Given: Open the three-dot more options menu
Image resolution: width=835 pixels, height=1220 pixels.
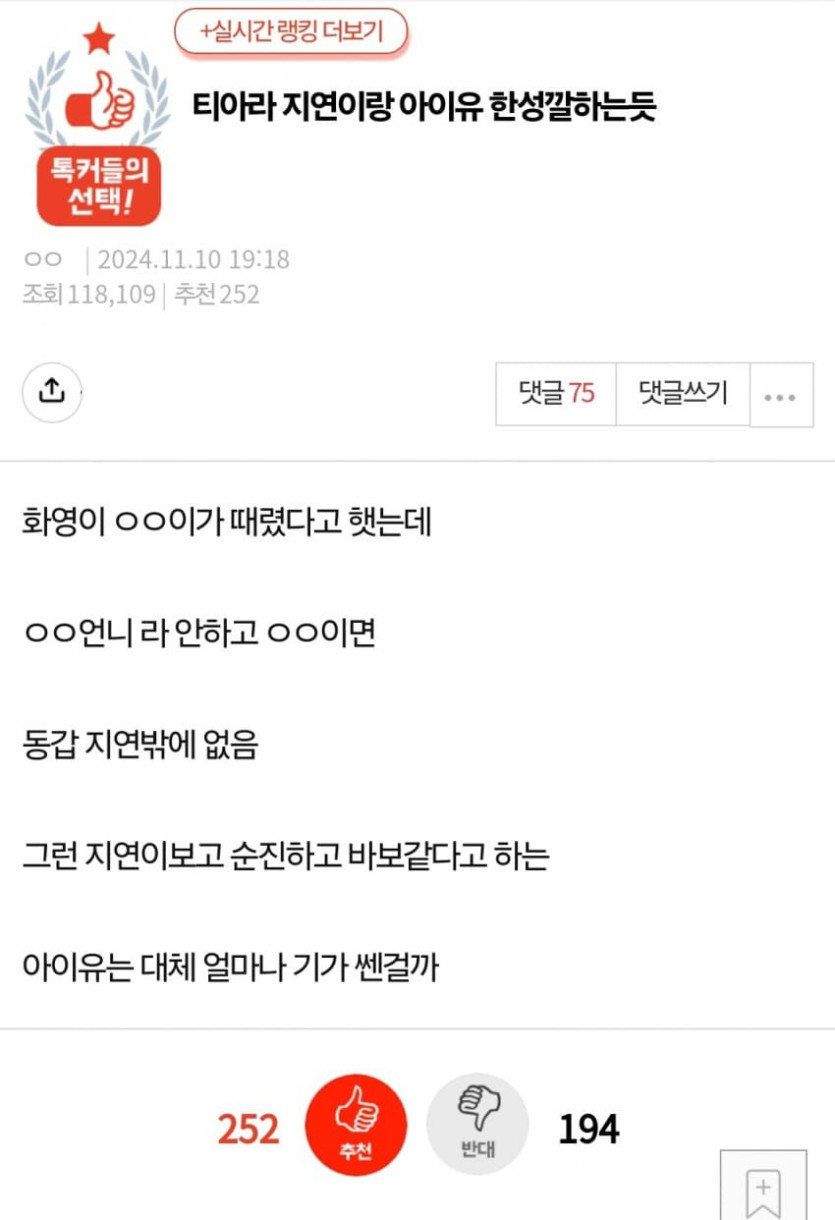Looking at the screenshot, I should 781,396.
